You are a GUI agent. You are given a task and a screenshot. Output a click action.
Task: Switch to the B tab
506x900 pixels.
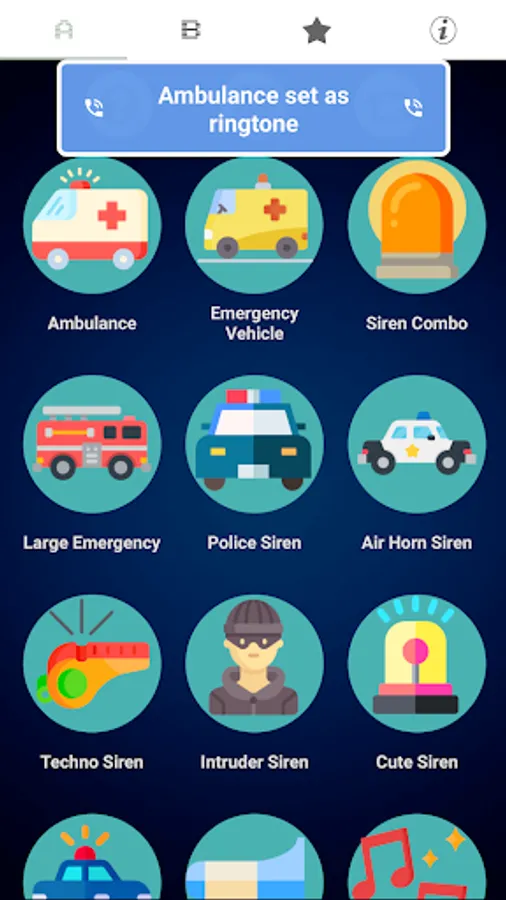pos(190,30)
